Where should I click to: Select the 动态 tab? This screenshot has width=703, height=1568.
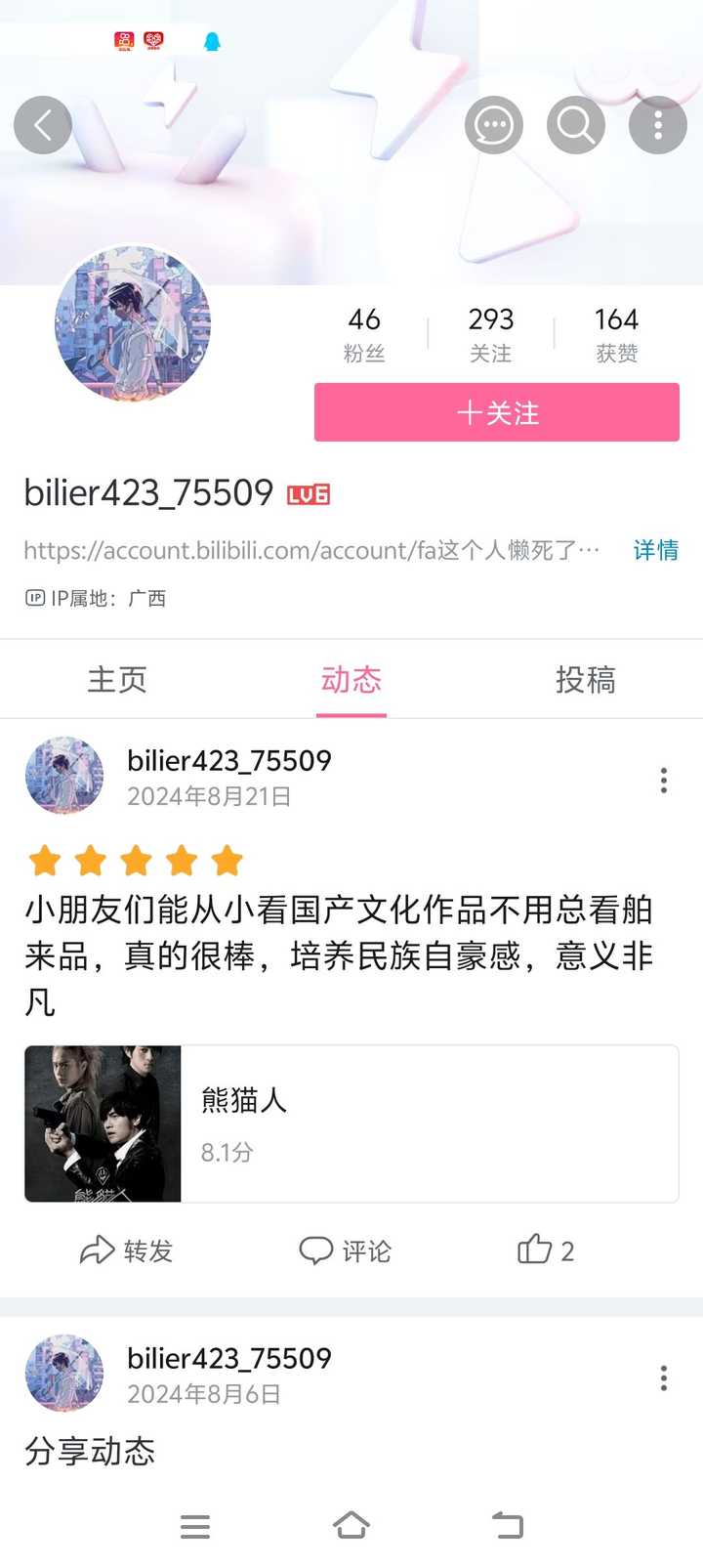pos(351,679)
